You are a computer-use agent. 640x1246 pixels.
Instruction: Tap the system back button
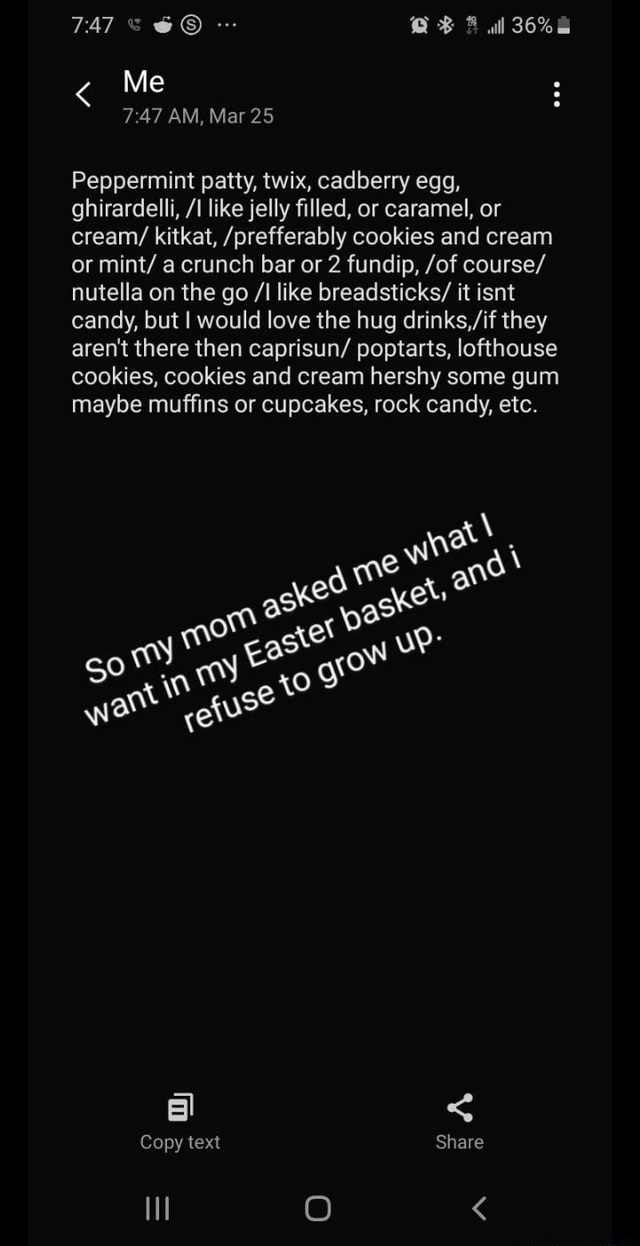(x=479, y=1209)
